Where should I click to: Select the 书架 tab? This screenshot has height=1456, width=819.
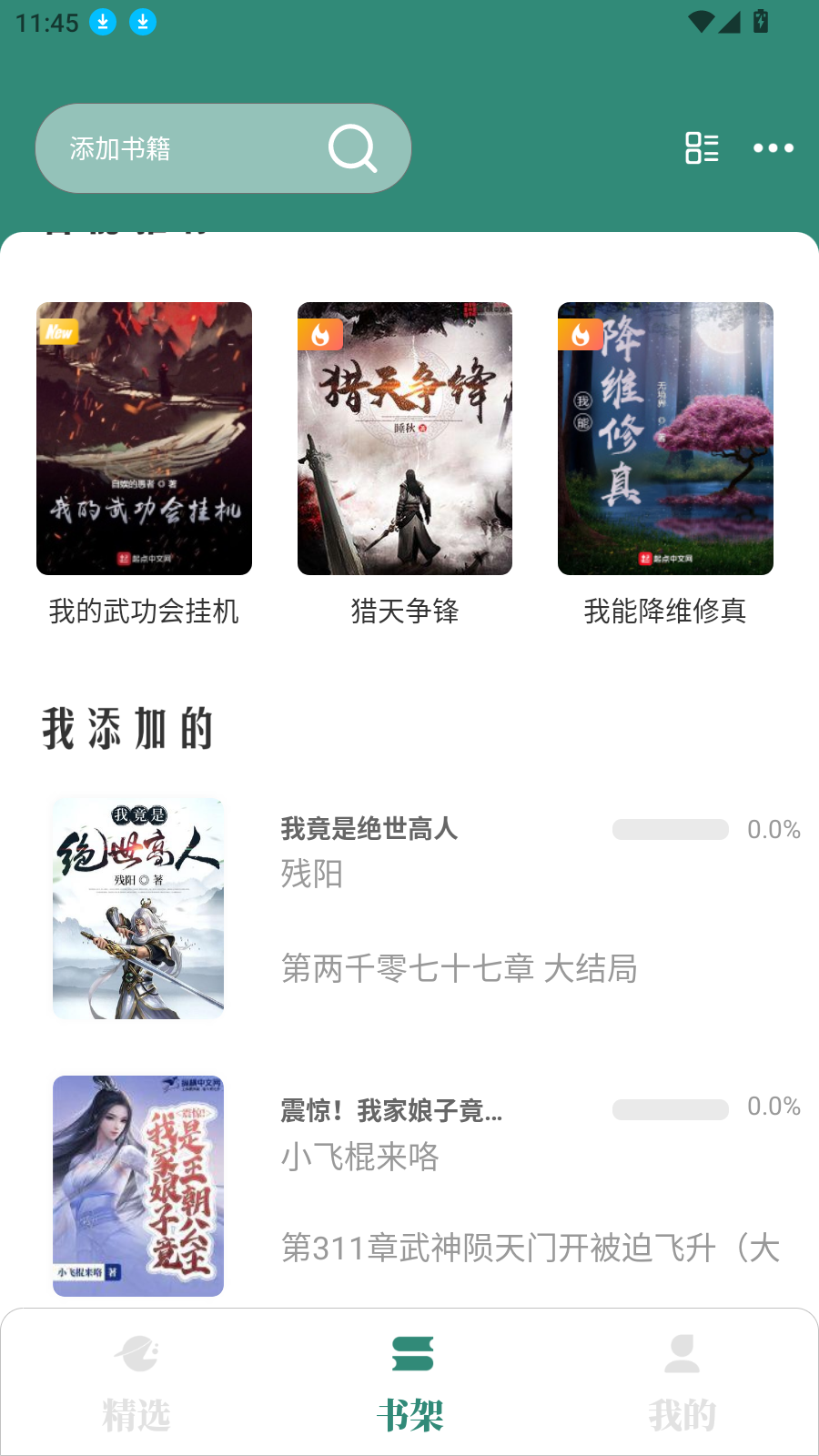pos(409,1383)
